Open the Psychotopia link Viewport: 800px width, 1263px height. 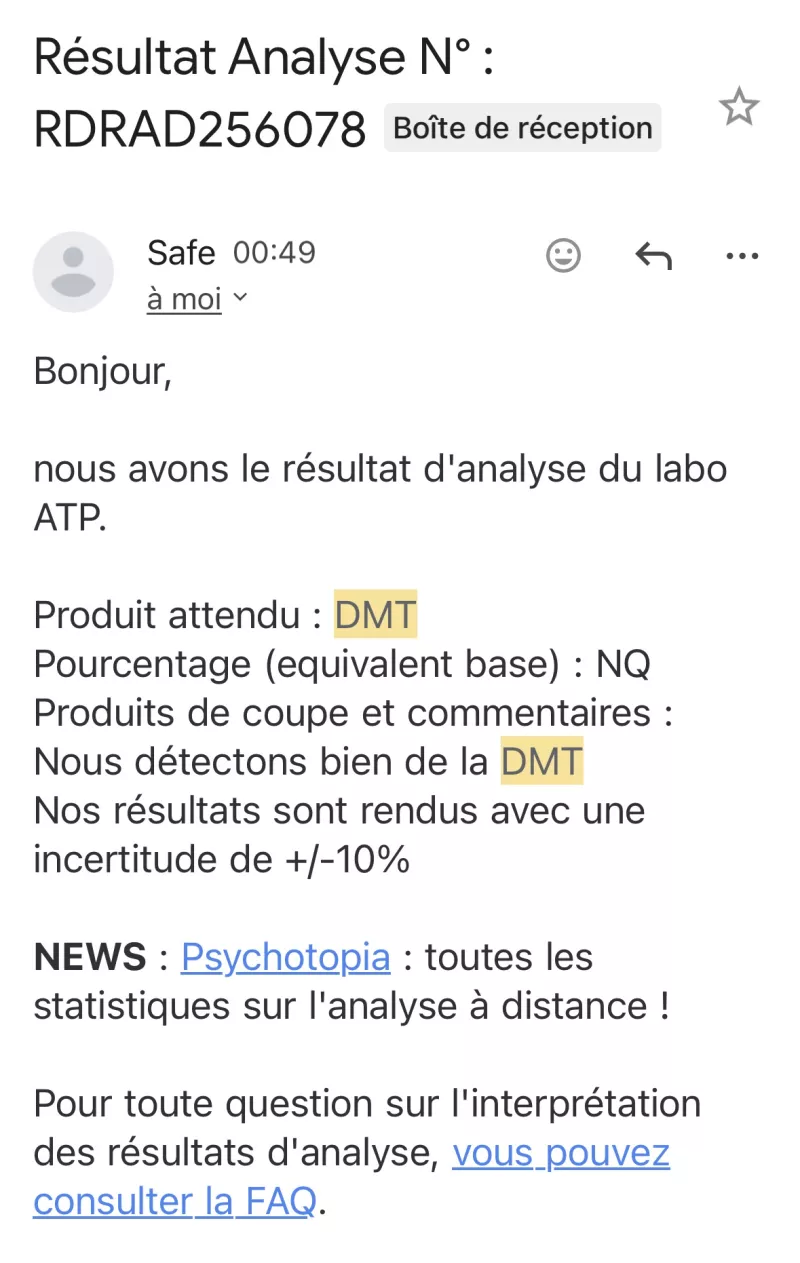[285, 957]
